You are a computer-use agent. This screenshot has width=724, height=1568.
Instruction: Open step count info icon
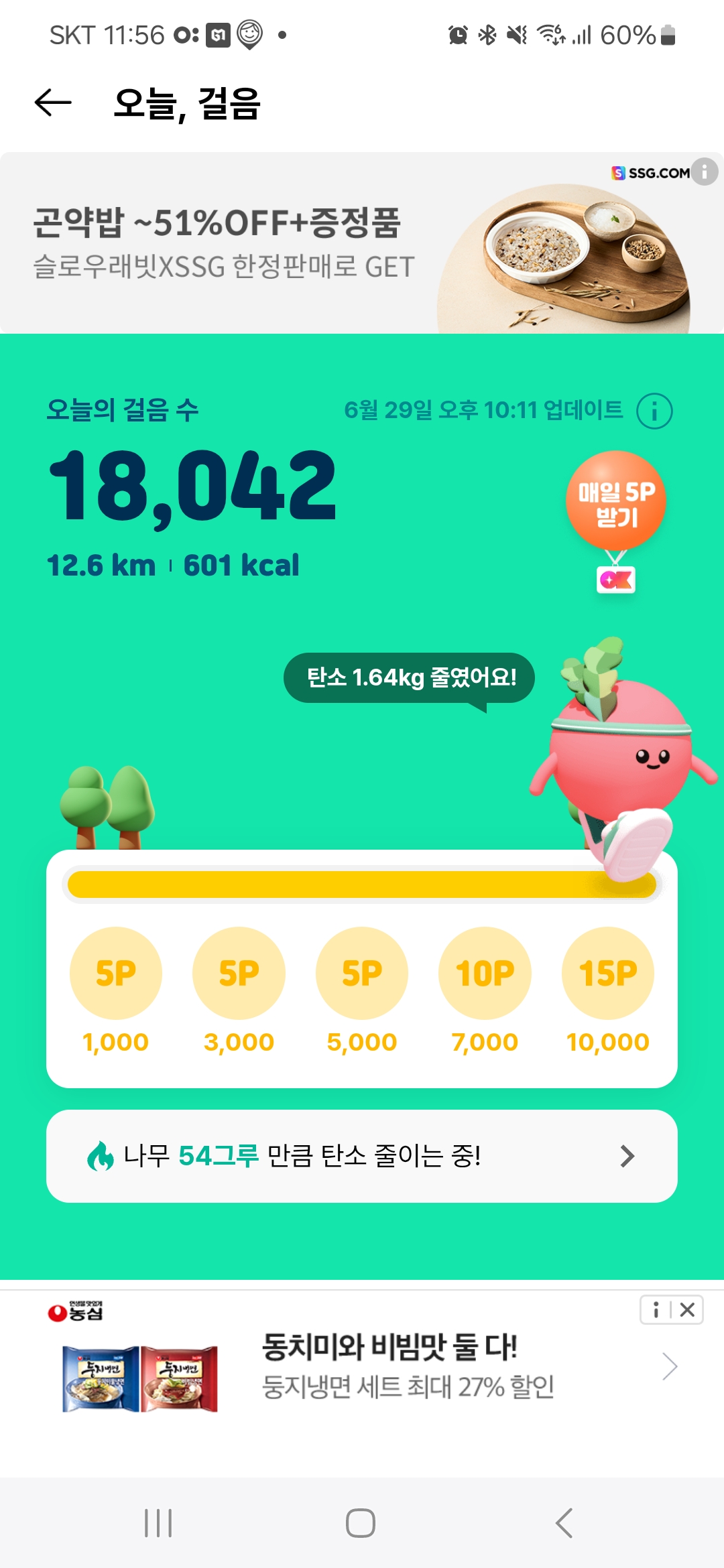pyautogui.click(x=654, y=411)
